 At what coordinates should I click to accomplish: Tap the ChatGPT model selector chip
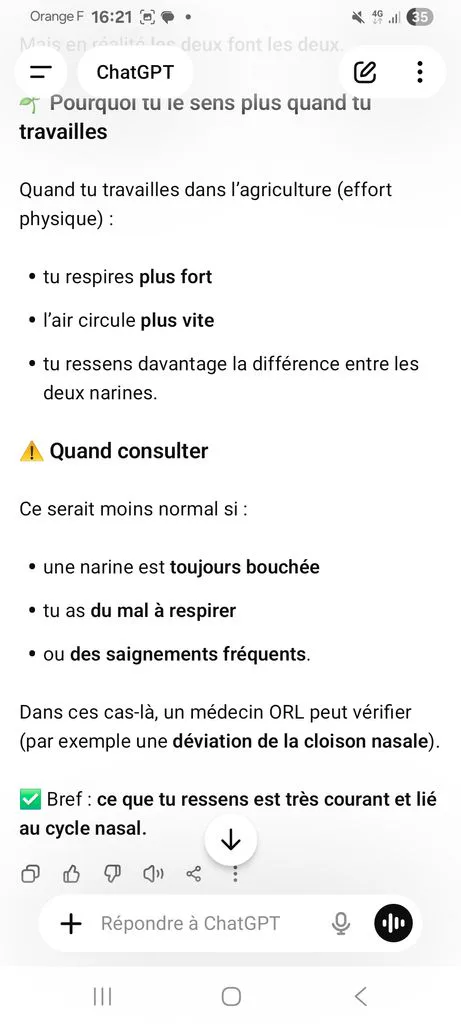[135, 72]
